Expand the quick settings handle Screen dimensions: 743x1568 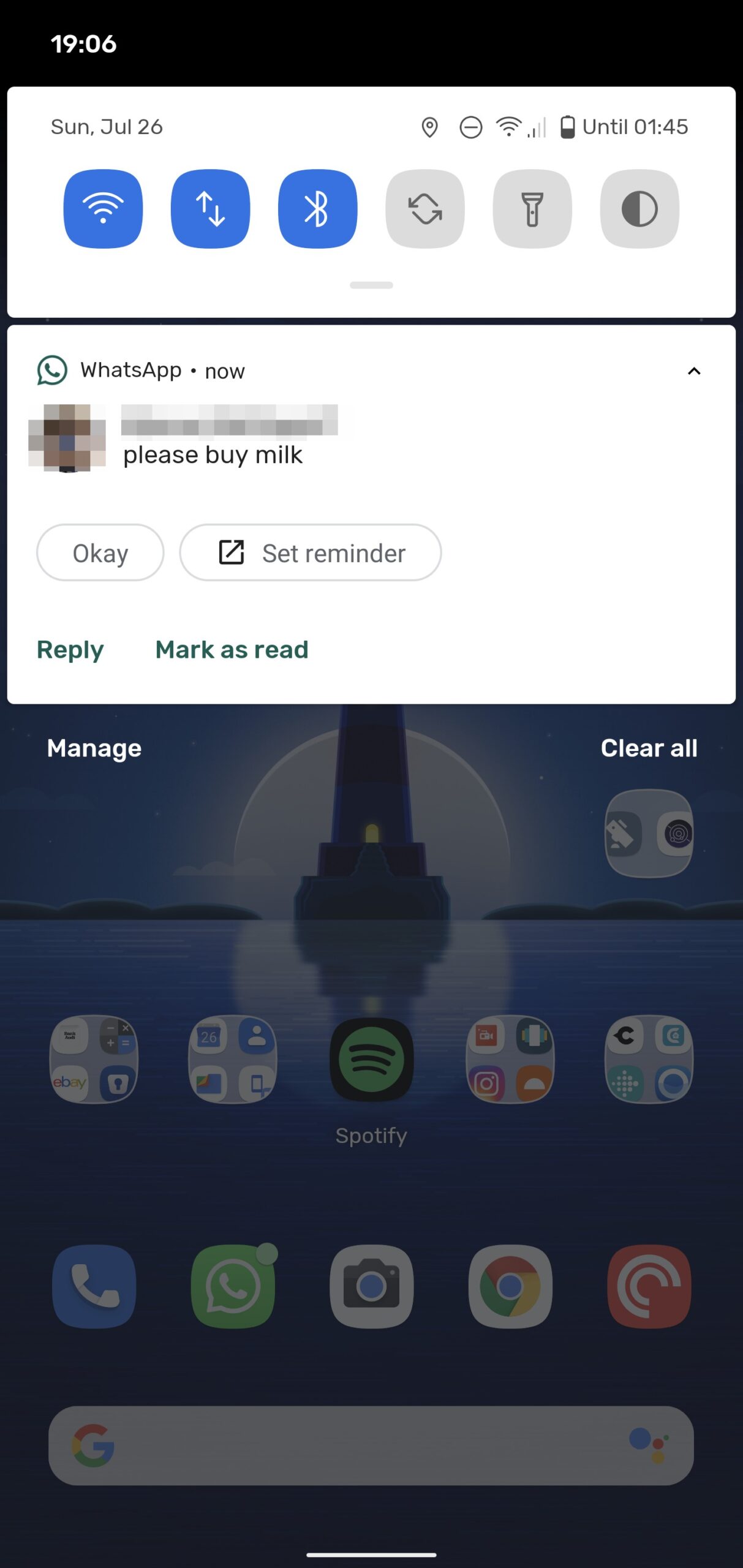[371, 285]
